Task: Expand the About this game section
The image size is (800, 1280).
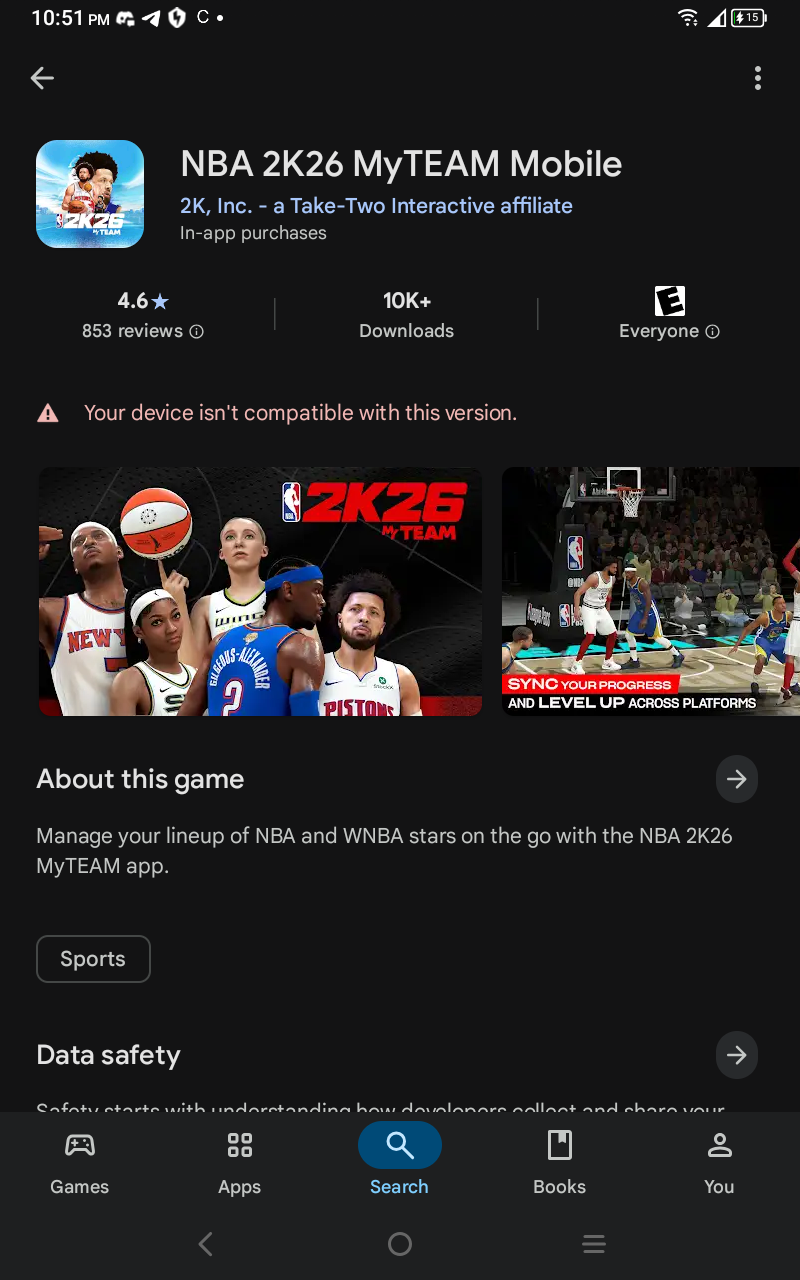Action: pyautogui.click(x=736, y=779)
